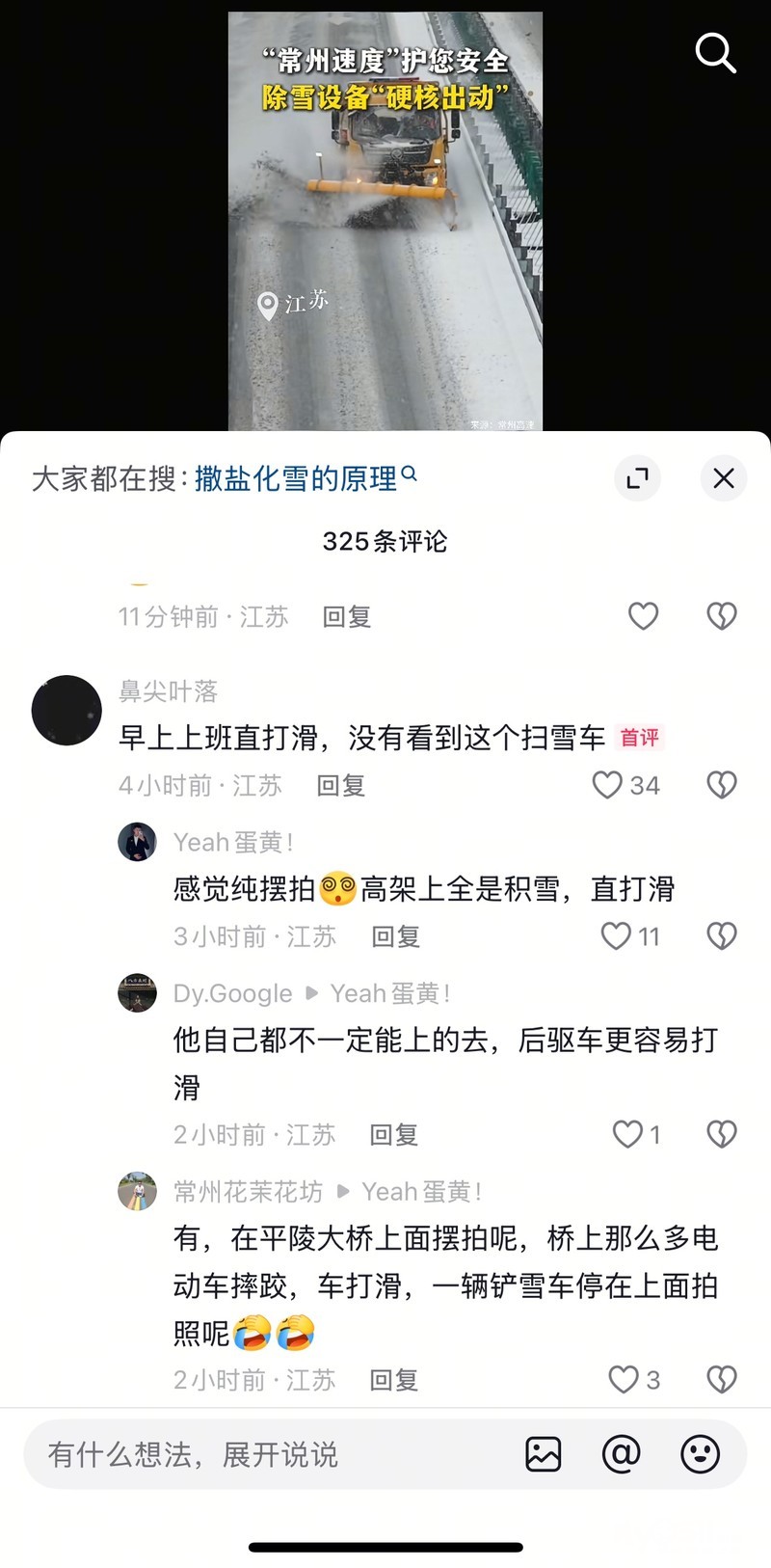Expand the comments panel to full screen
This screenshot has width=771, height=1568.
click(637, 478)
